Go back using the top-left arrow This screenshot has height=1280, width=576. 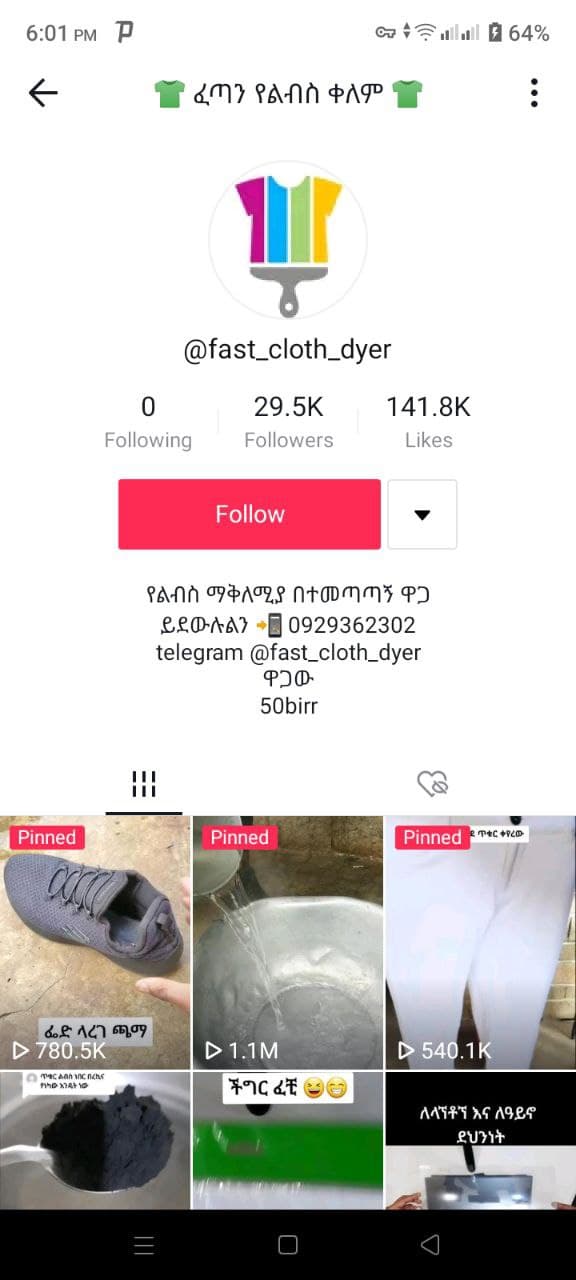pos(43,93)
